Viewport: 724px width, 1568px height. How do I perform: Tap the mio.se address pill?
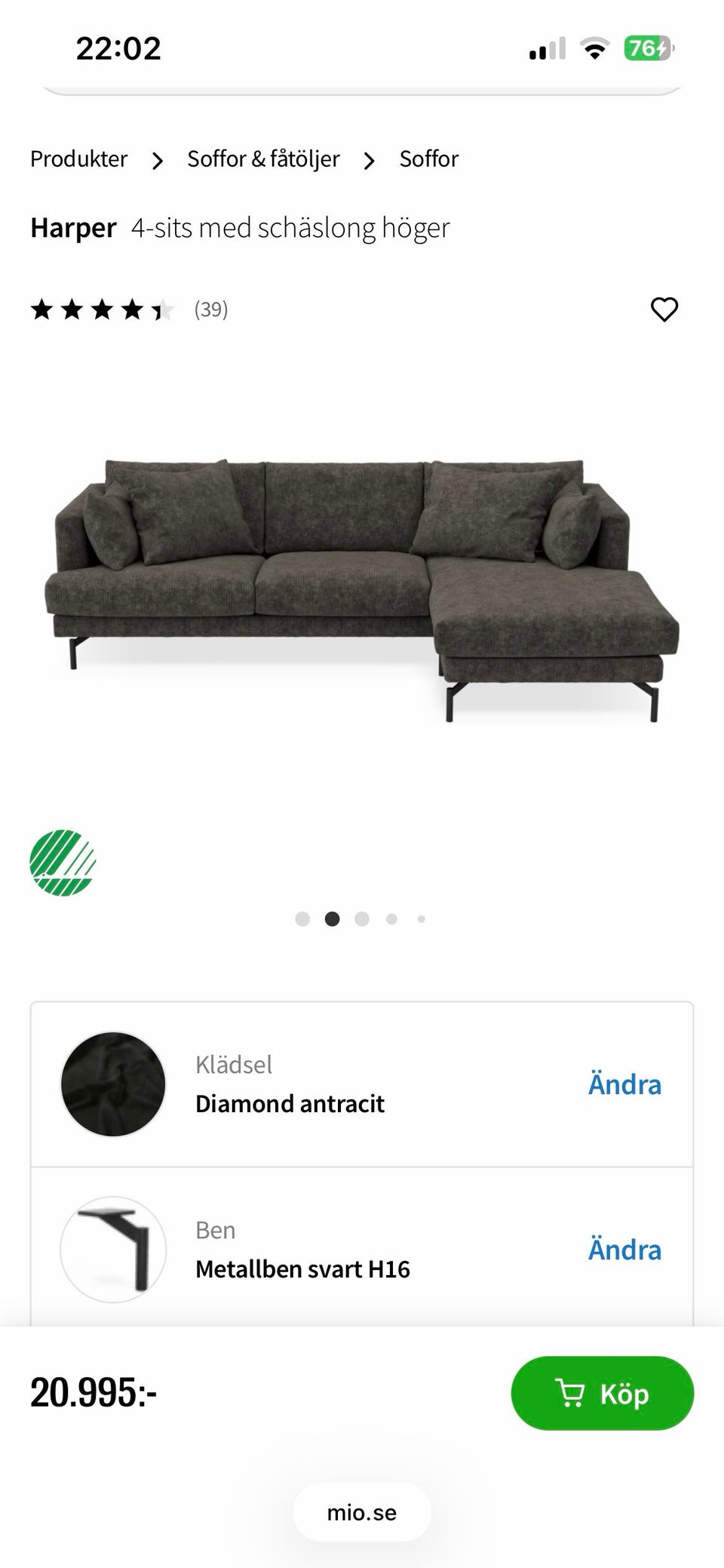(361, 1512)
